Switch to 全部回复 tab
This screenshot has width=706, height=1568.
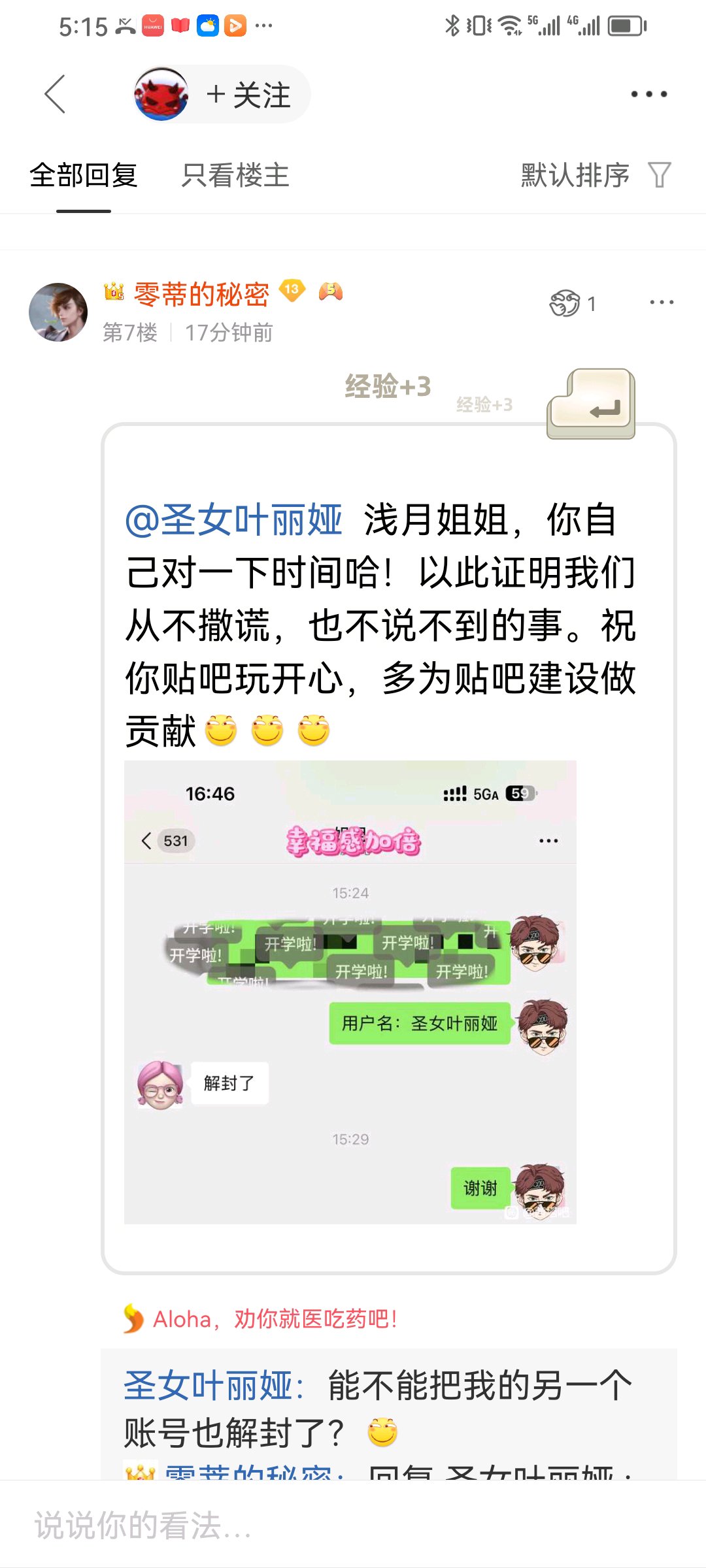84,175
